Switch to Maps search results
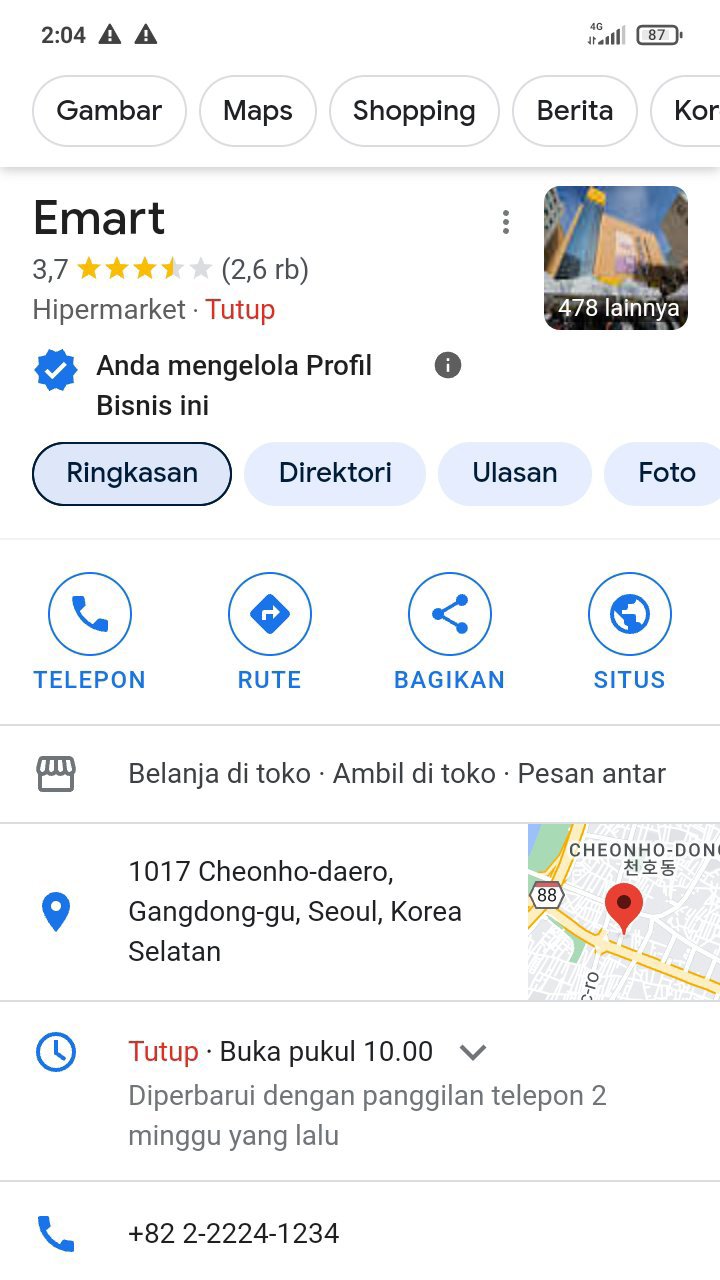 coord(258,111)
